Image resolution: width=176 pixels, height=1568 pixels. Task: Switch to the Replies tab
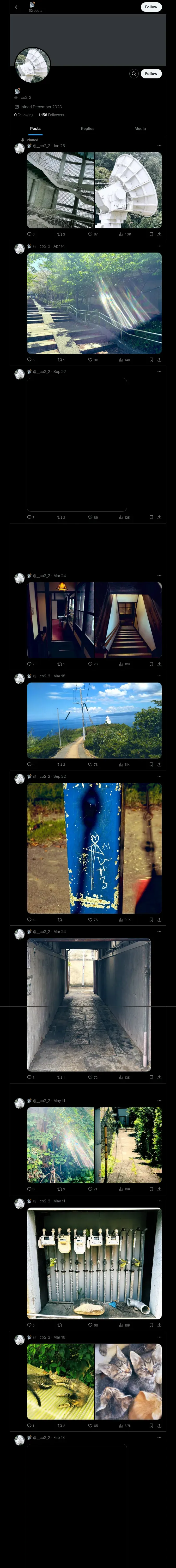pyautogui.click(x=87, y=128)
